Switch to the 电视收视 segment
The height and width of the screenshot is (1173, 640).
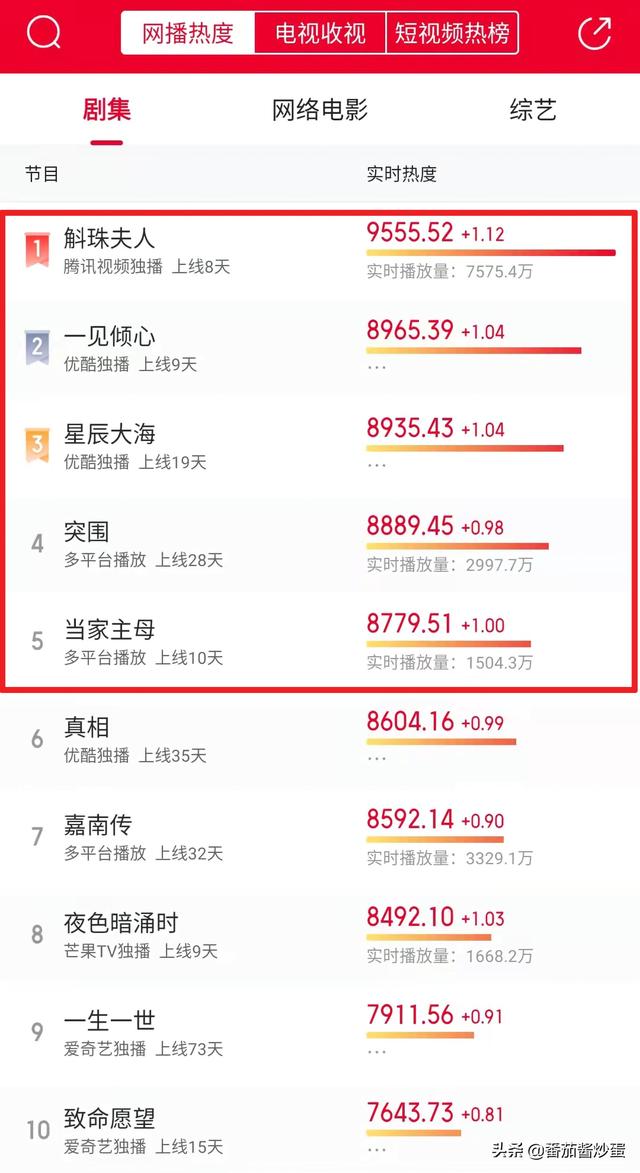coord(320,33)
